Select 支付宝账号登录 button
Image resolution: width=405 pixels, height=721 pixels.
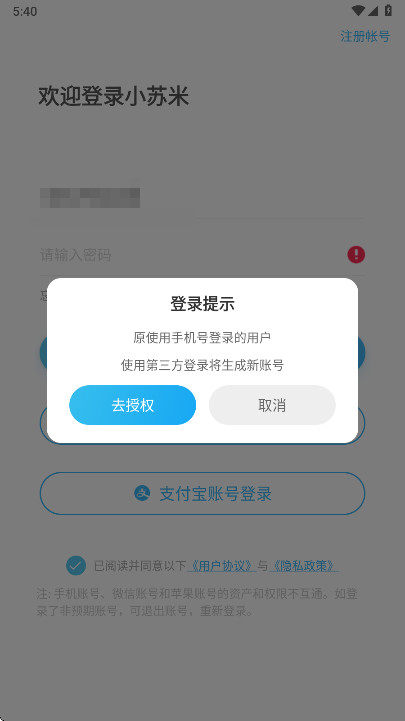point(202,493)
